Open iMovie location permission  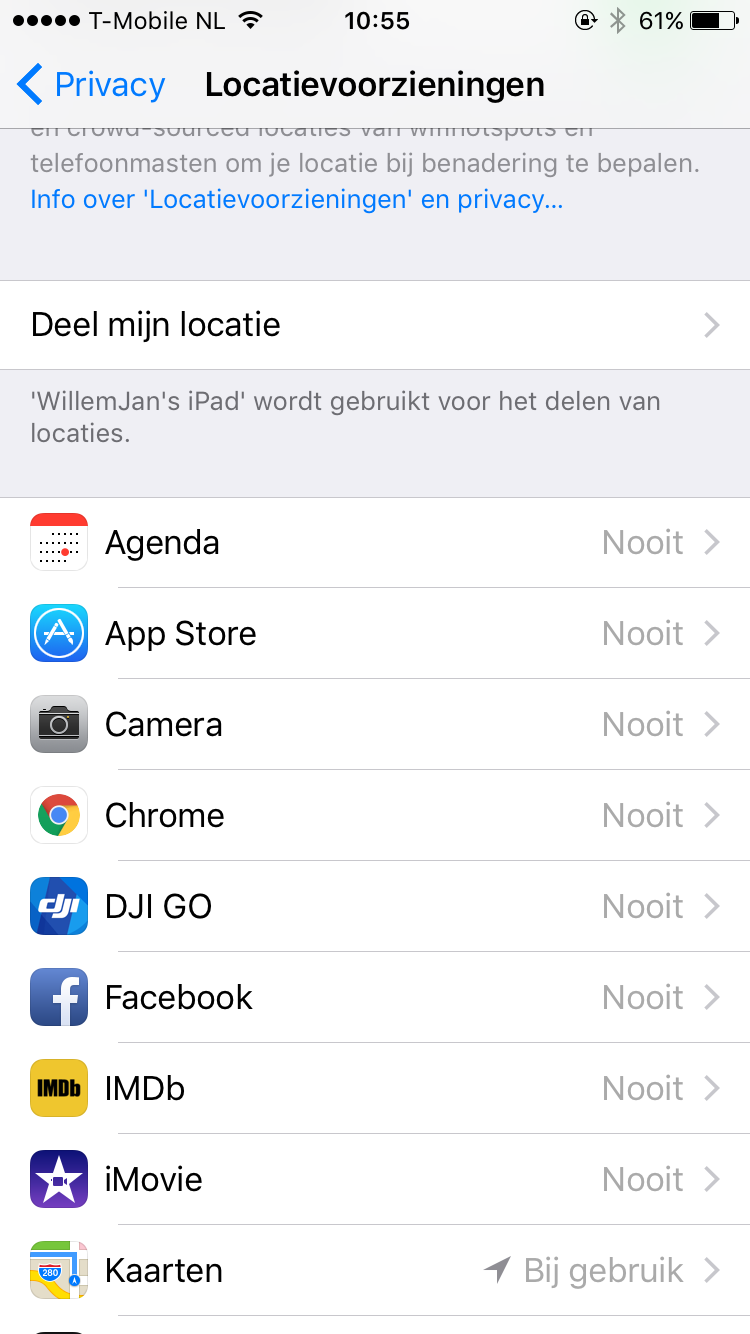pyautogui.click(x=375, y=1180)
